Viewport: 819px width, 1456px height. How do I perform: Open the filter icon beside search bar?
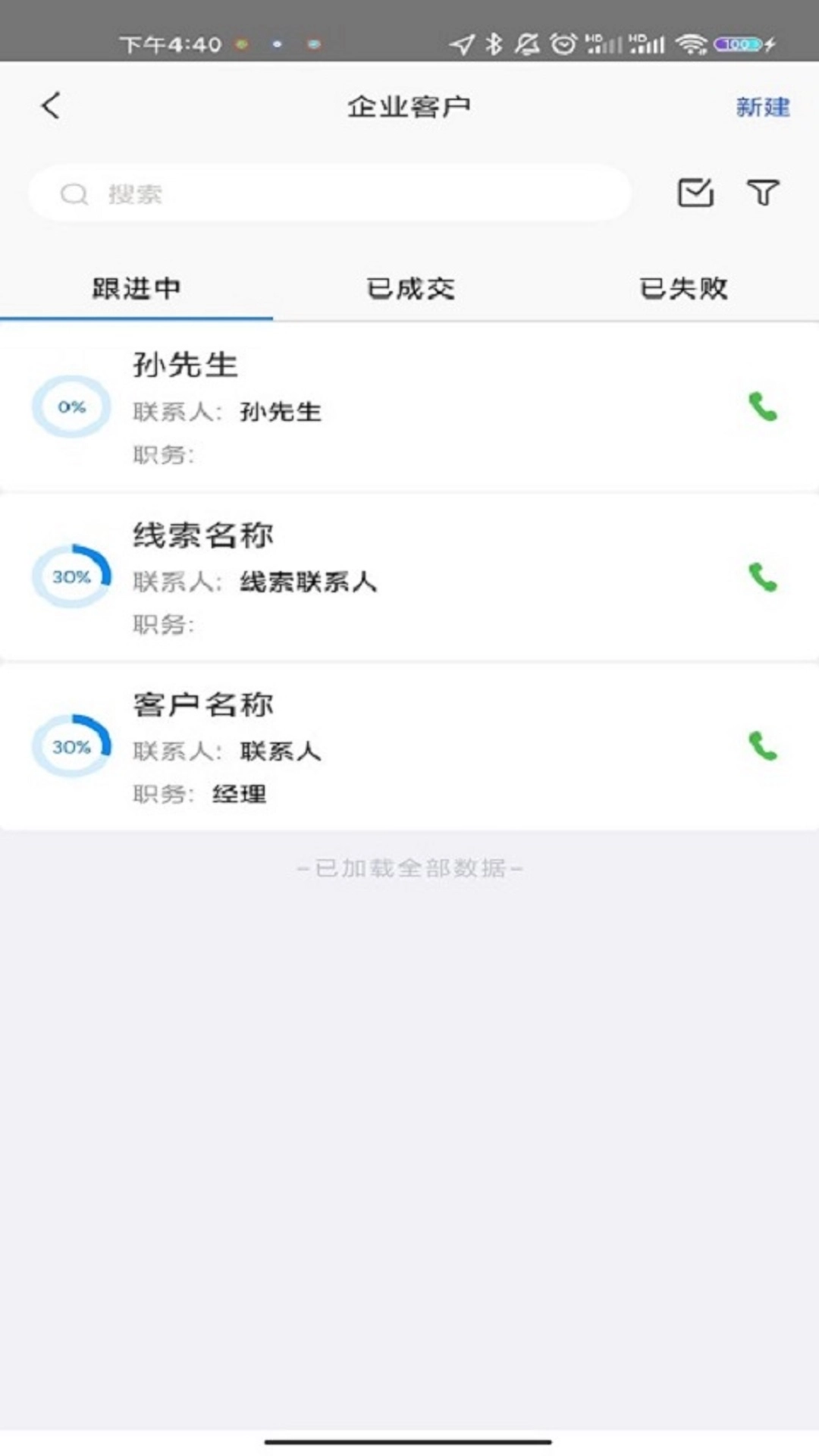(764, 193)
